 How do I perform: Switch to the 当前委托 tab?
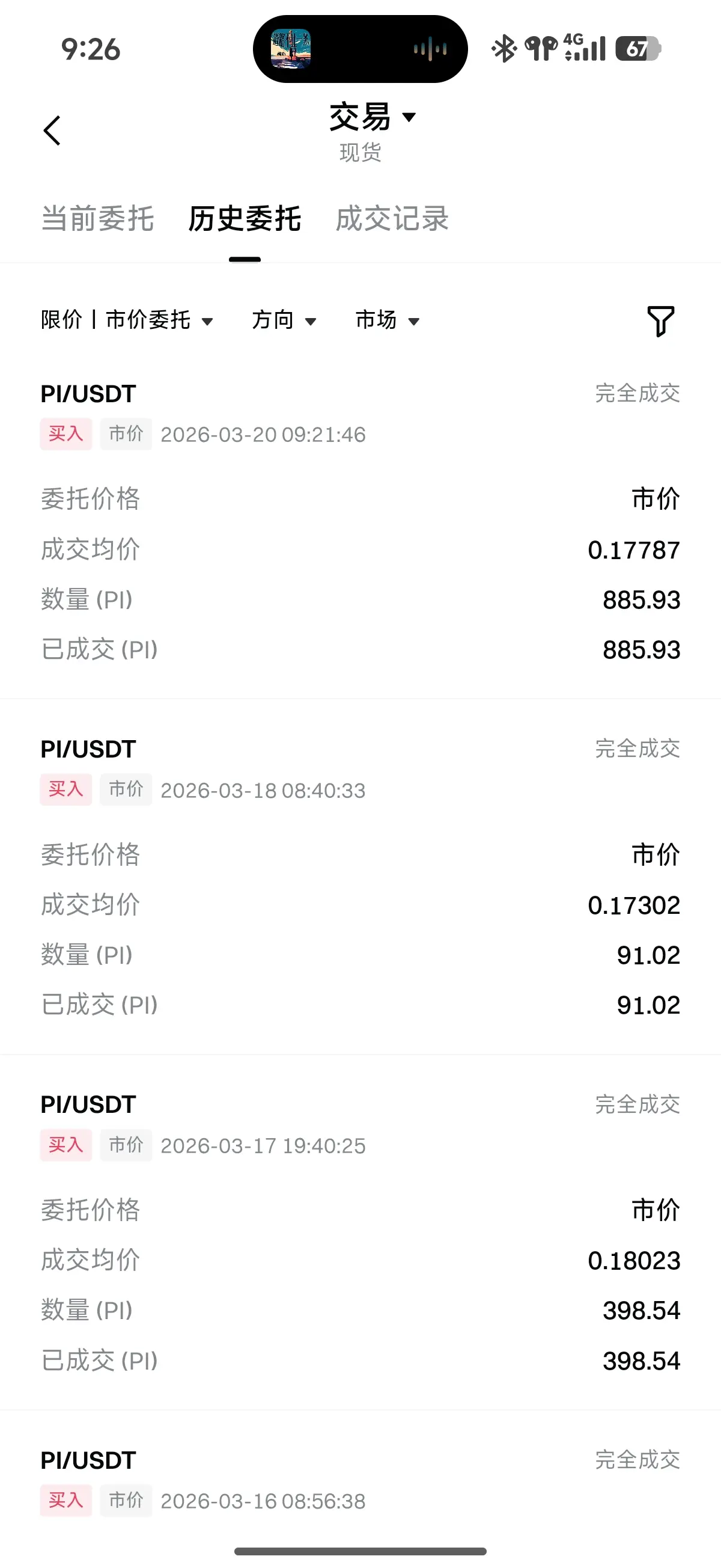point(97,219)
